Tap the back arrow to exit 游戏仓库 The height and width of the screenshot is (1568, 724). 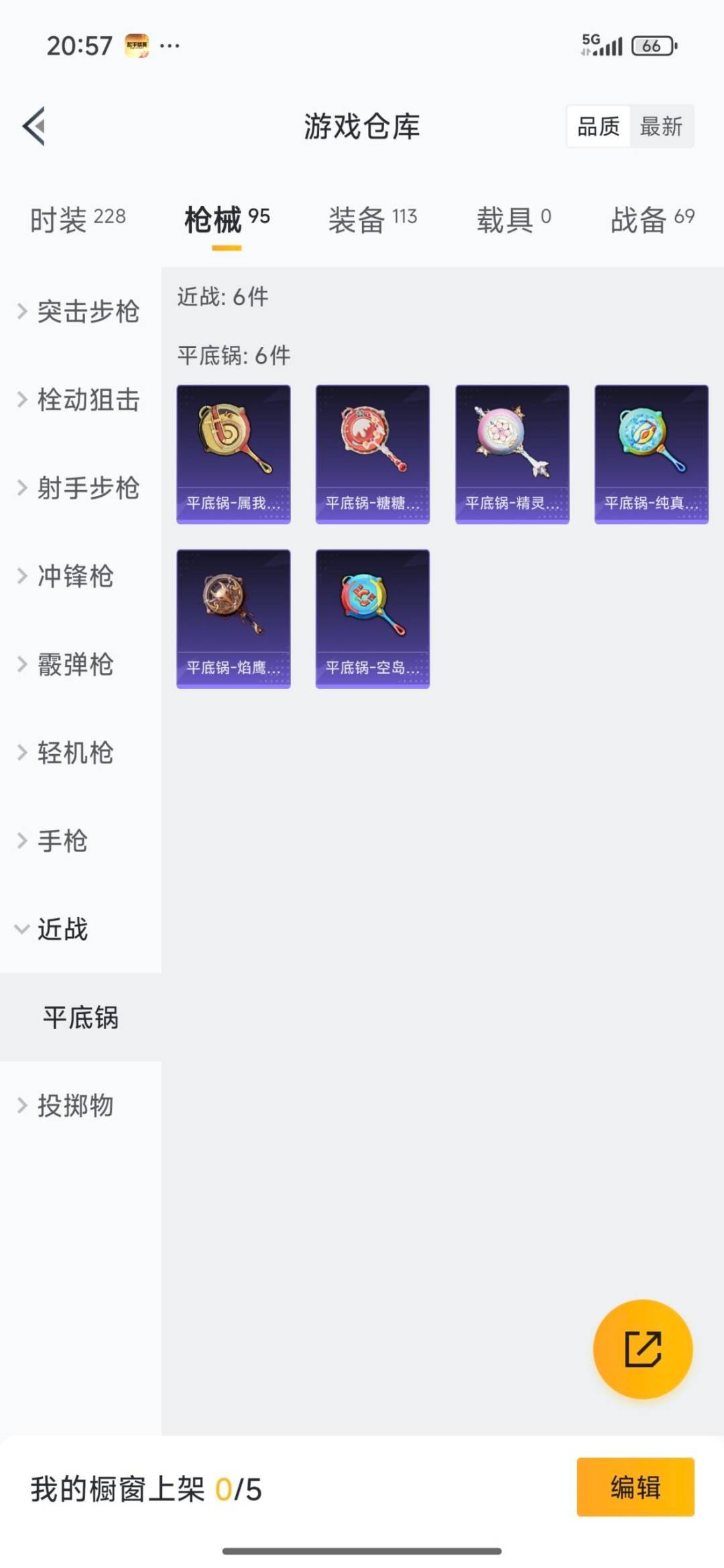pyautogui.click(x=32, y=127)
